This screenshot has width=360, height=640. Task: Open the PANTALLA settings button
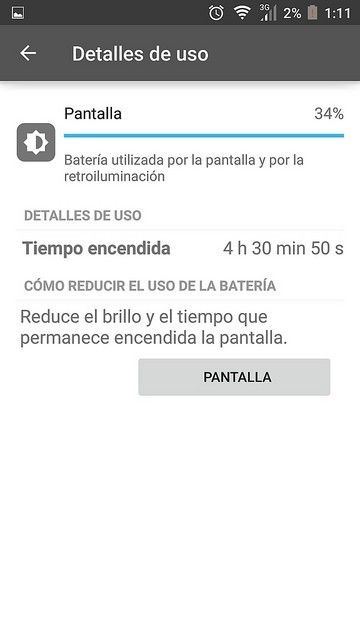[234, 377]
